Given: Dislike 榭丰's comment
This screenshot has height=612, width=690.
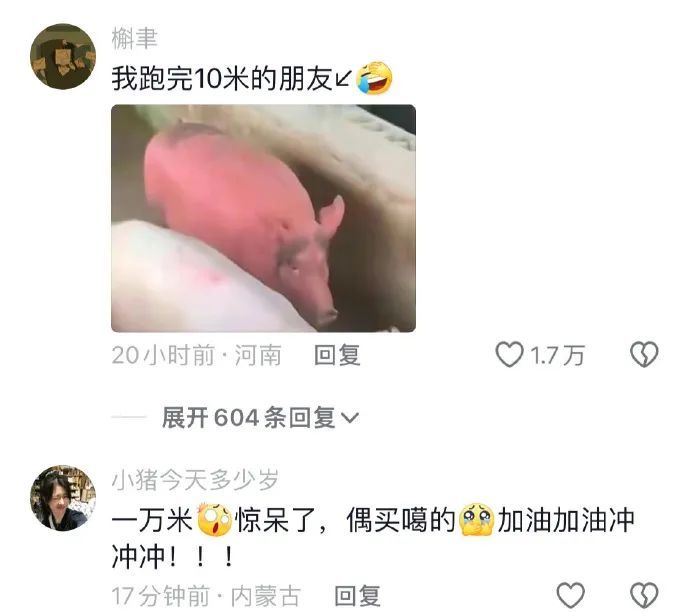Looking at the screenshot, I should pos(644,355).
